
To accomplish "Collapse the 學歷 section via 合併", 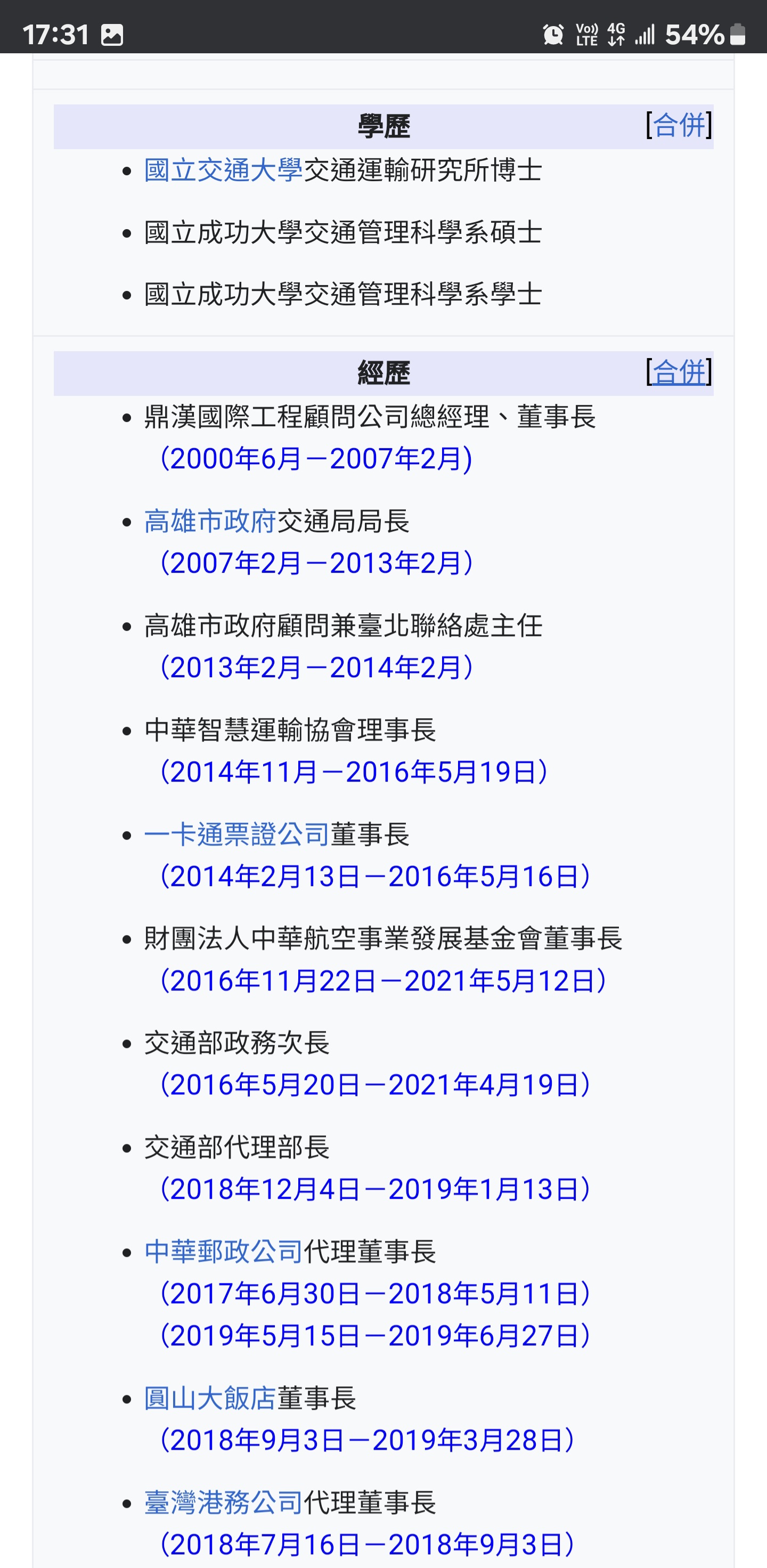I will click(x=679, y=125).
